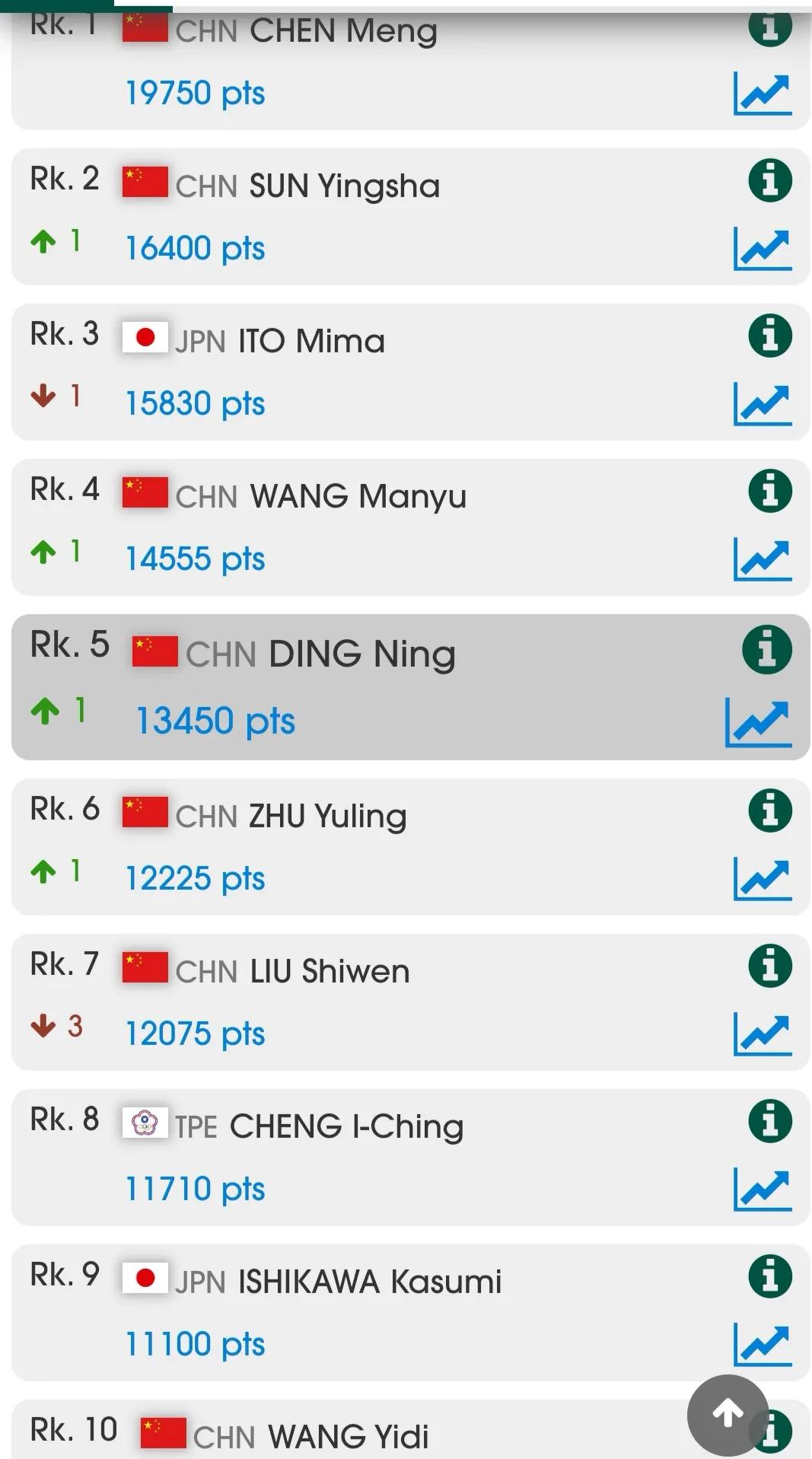The image size is (812, 1459).
Task: View points chart for SUN Yingsha
Action: click(x=763, y=248)
